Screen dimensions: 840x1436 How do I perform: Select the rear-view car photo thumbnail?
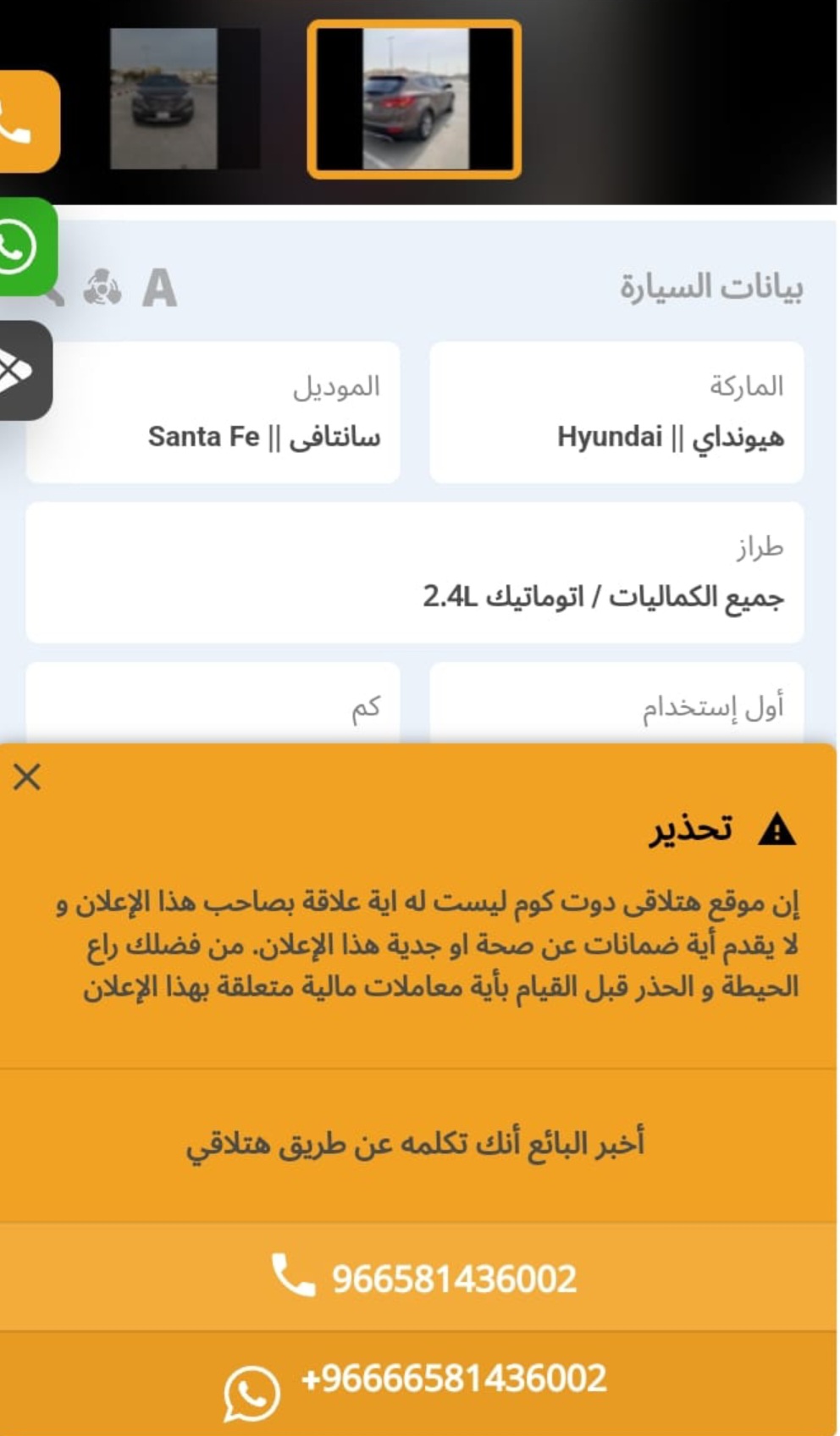(x=414, y=99)
